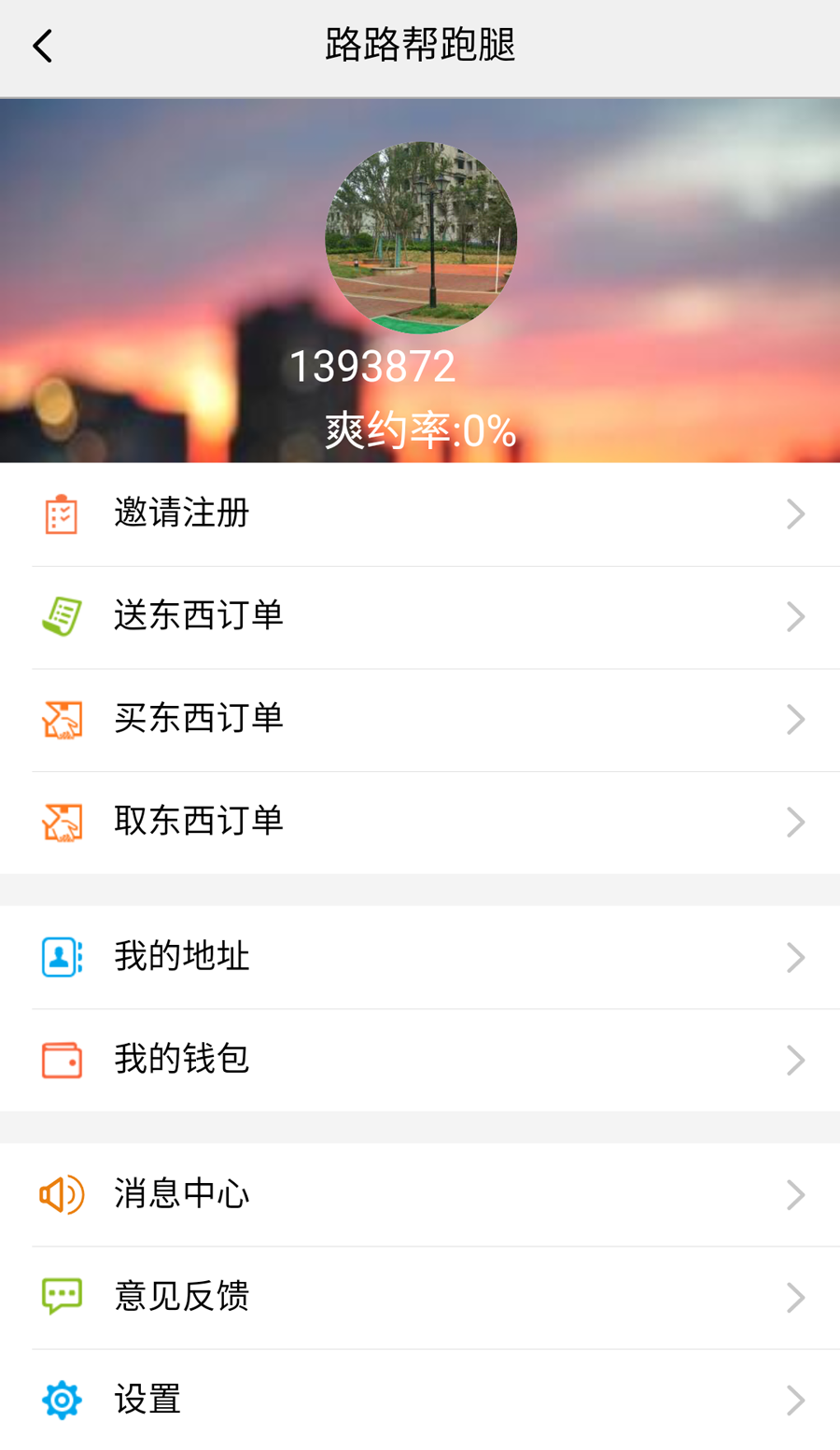Select 意见反馈 to send feedback
840x1450 pixels.
click(420, 1297)
